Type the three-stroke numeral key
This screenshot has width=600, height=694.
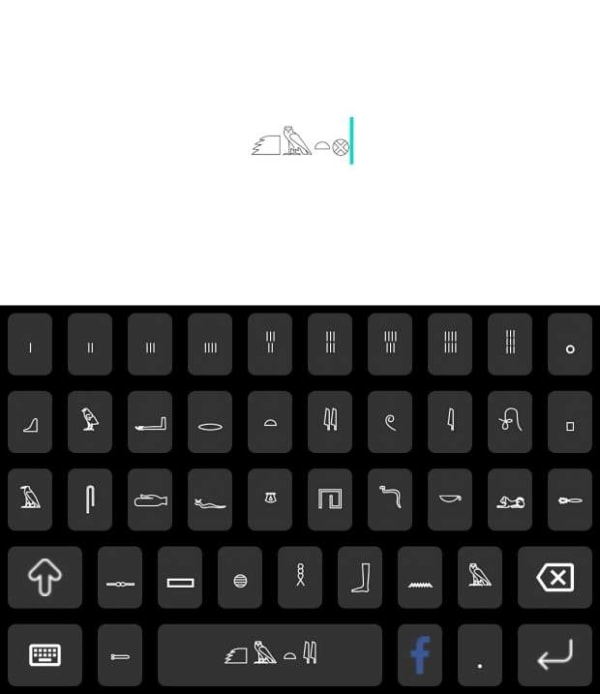pos(150,346)
